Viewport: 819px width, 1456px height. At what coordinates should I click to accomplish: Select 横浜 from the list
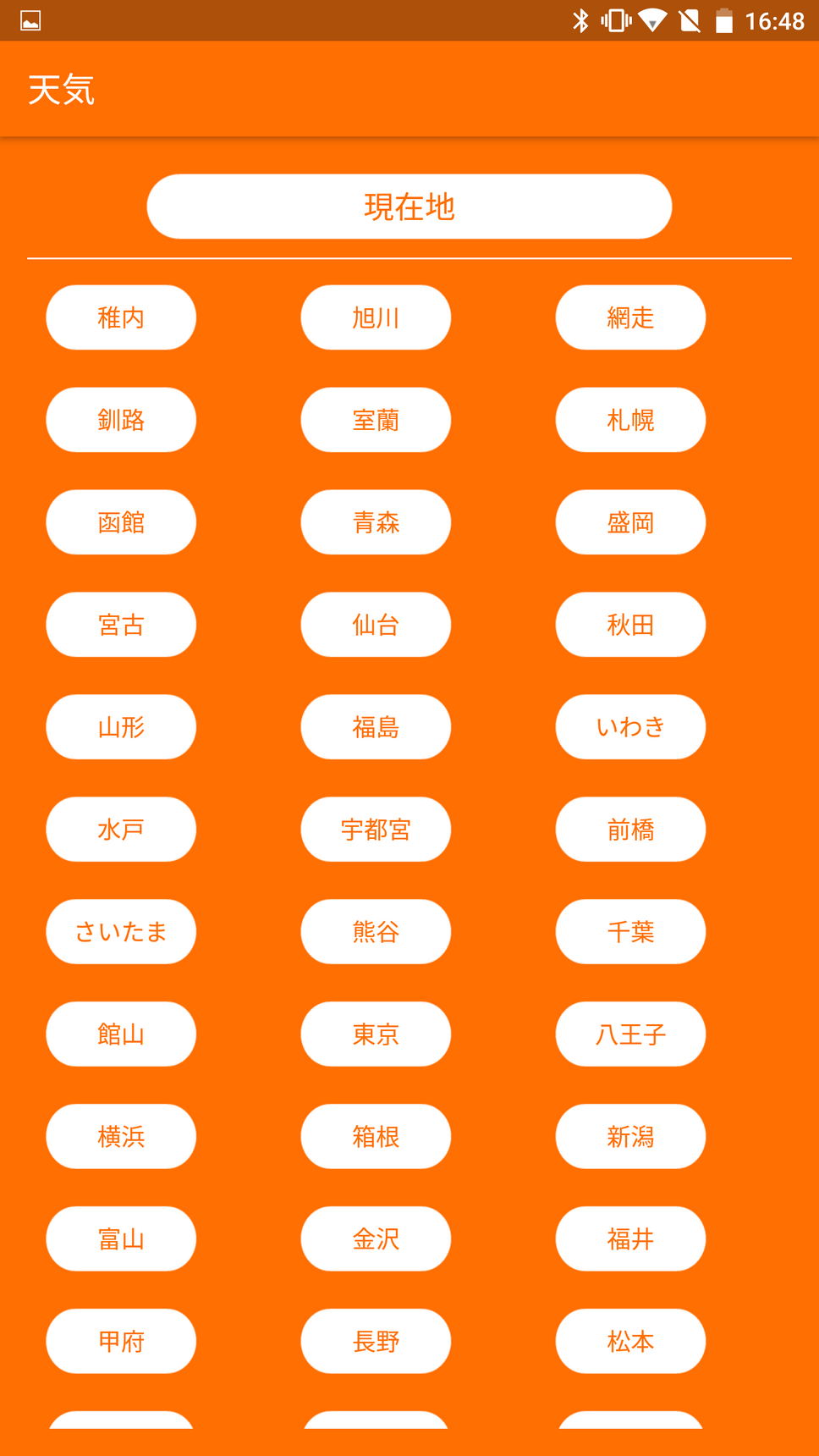[121, 1137]
